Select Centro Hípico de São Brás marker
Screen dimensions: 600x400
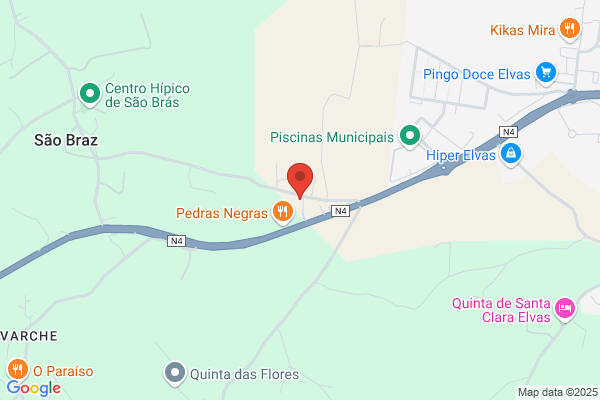[89, 94]
